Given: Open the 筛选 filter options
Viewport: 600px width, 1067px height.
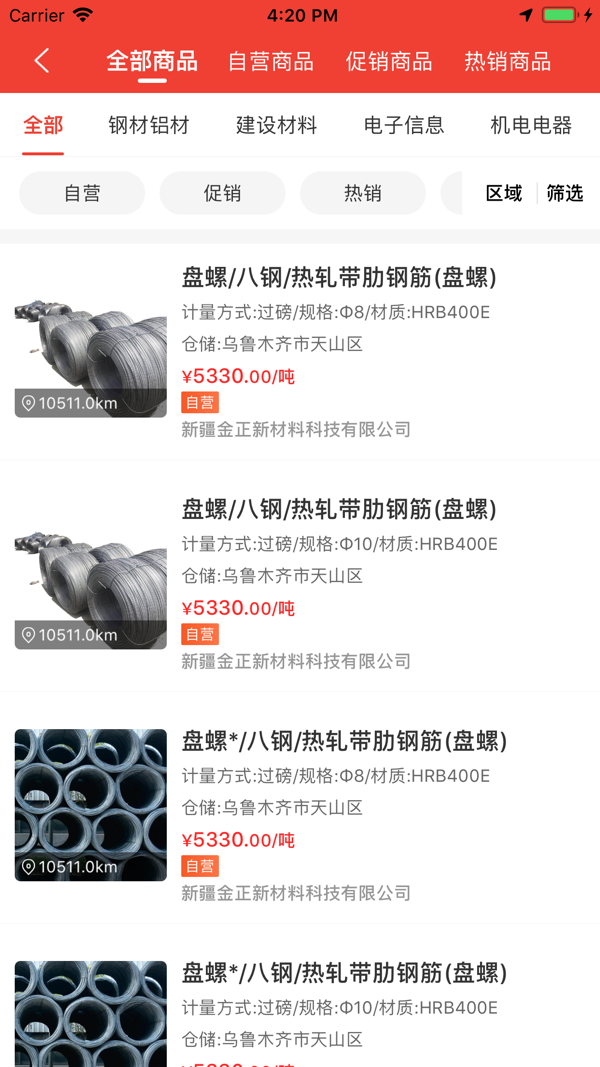Looking at the screenshot, I should tap(564, 193).
